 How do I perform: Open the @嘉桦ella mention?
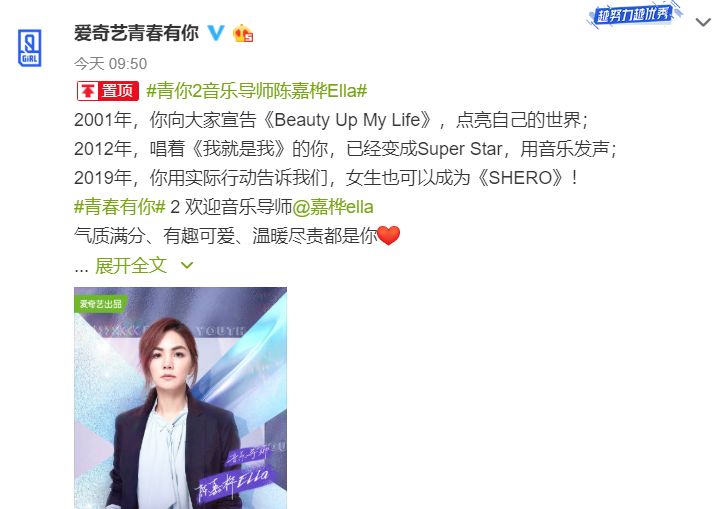(332, 207)
